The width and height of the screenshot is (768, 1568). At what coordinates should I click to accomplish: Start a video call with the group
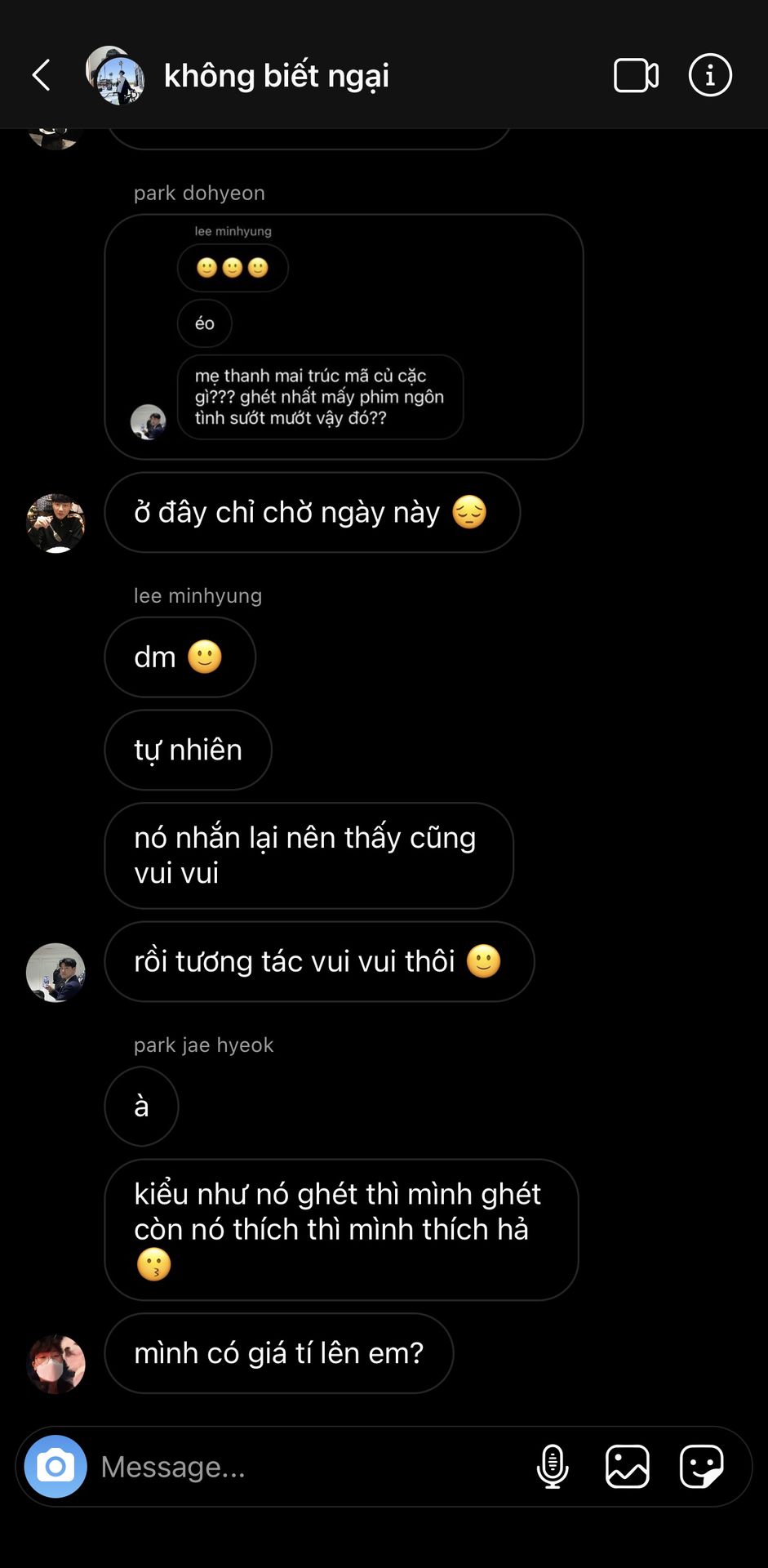click(x=636, y=76)
